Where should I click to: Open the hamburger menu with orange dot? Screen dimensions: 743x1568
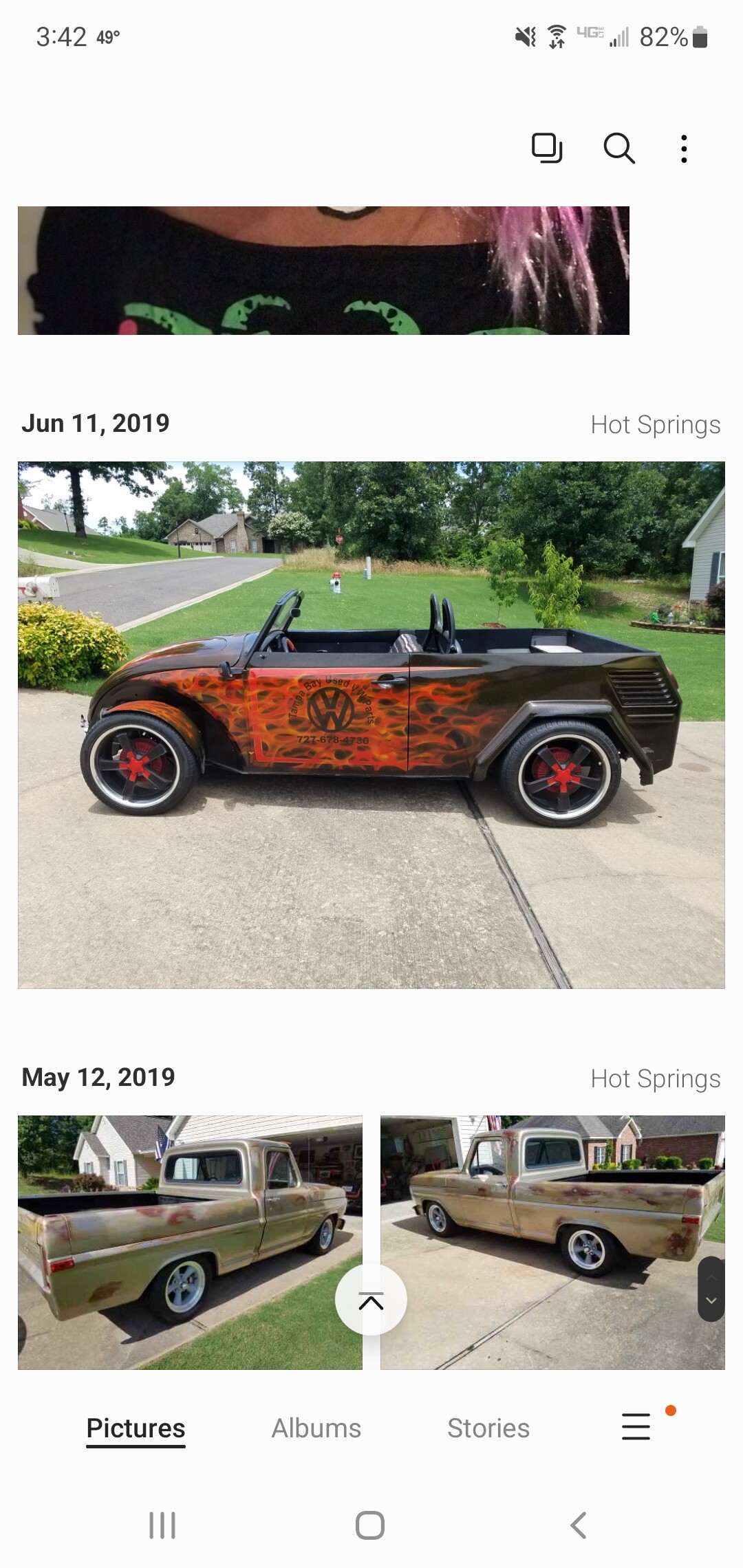point(636,1426)
